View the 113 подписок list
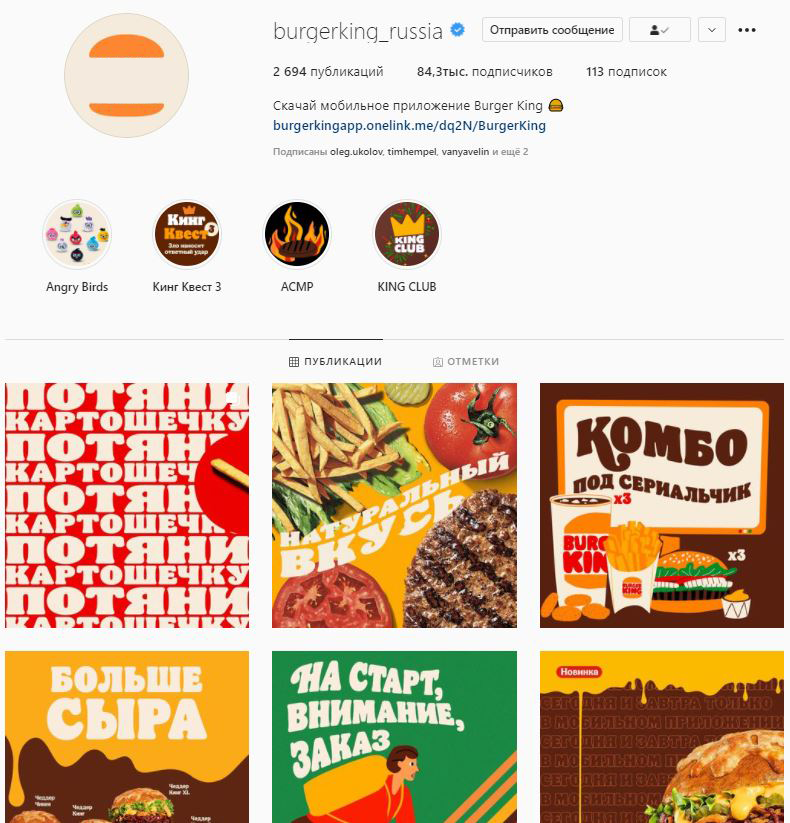This screenshot has width=790, height=823. 626,72
